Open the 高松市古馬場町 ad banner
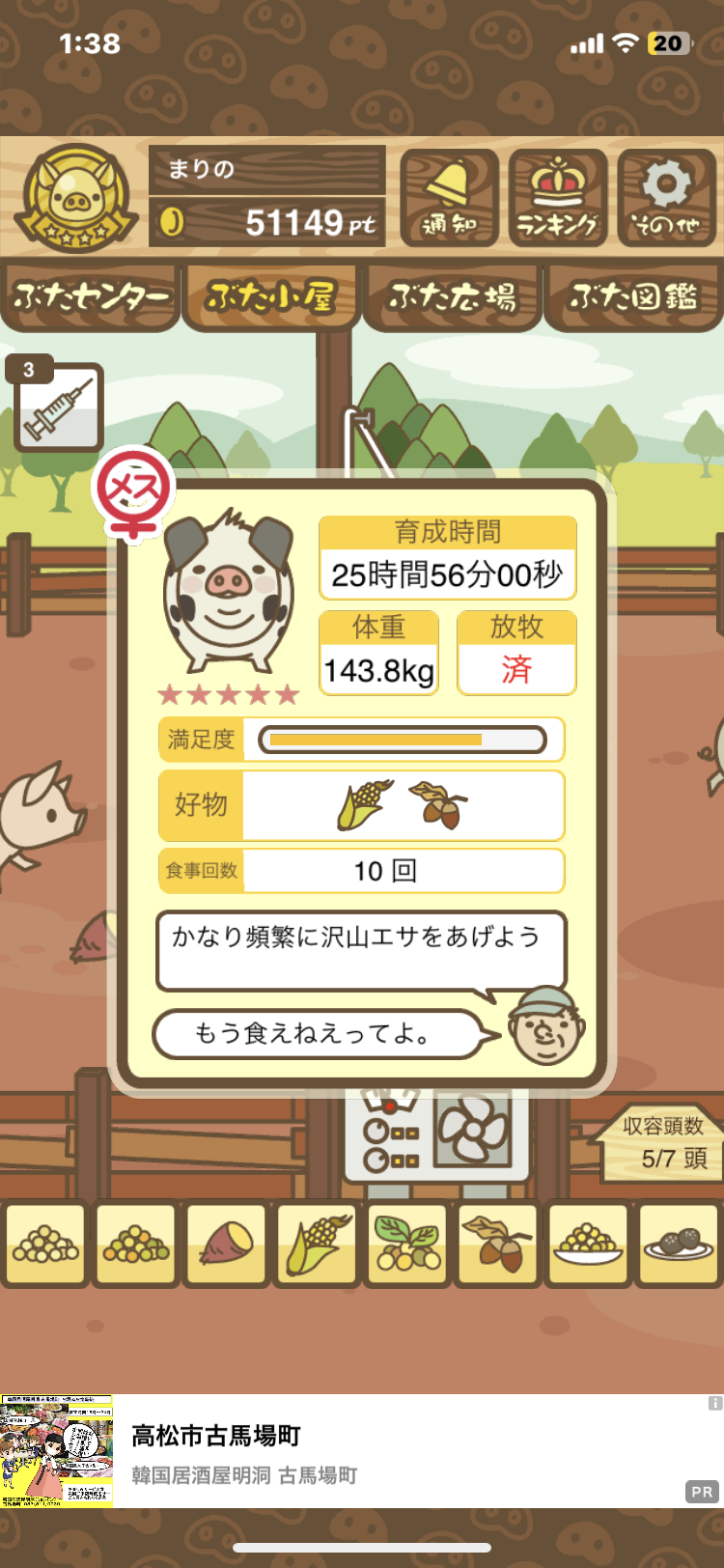The width and height of the screenshot is (724, 1568). point(362,1451)
